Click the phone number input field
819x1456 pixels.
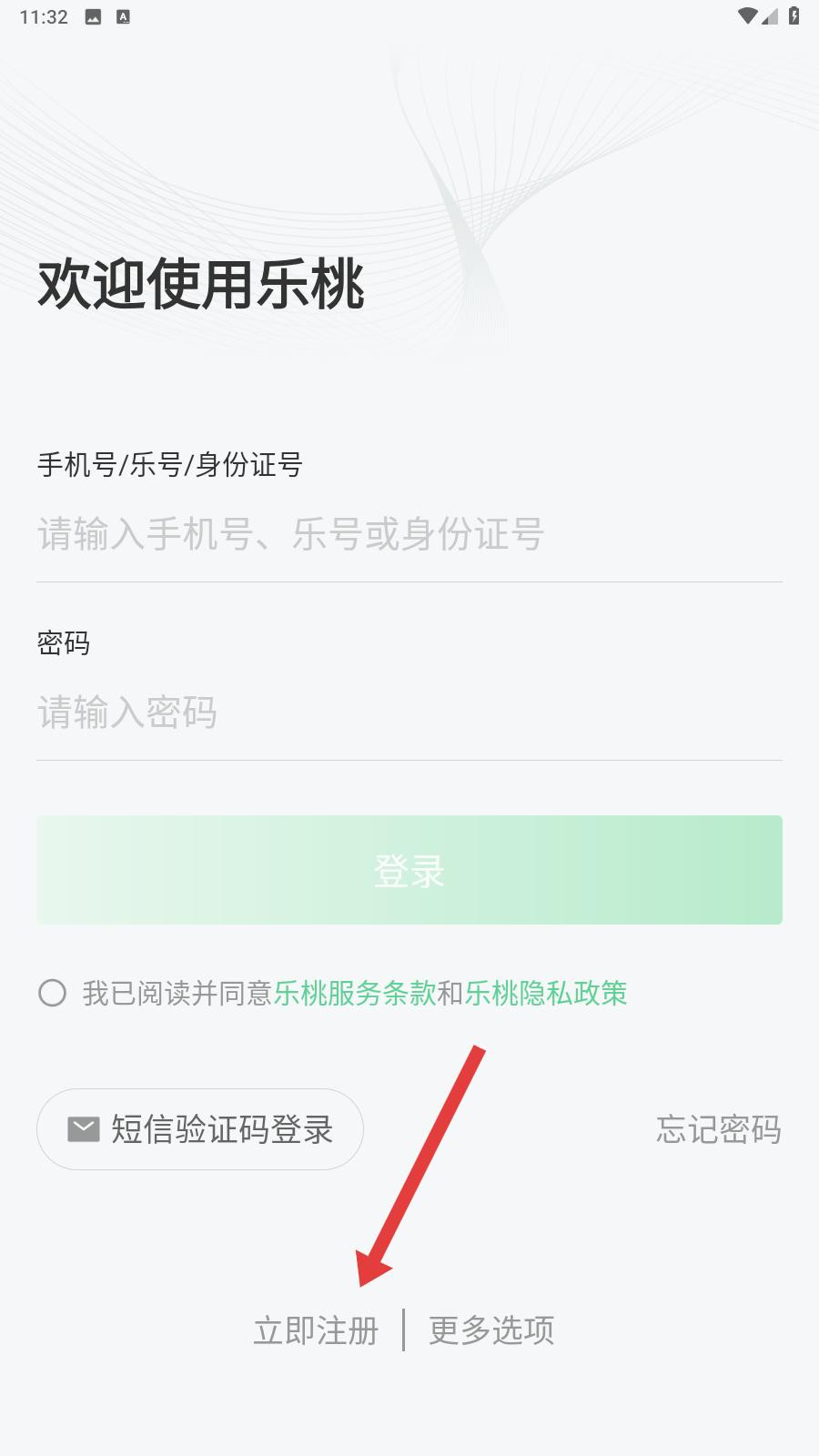point(409,537)
